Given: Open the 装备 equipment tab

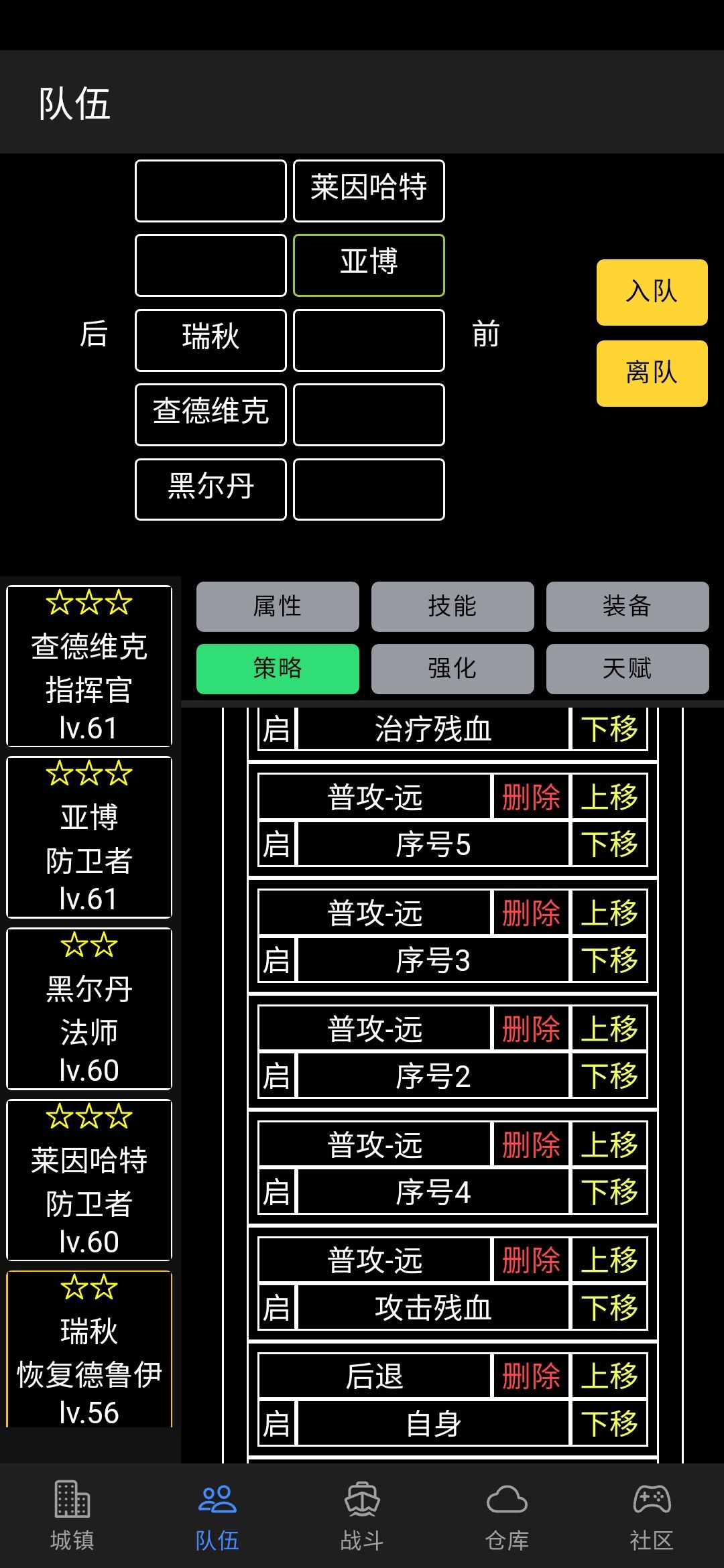Looking at the screenshot, I should pyautogui.click(x=627, y=606).
